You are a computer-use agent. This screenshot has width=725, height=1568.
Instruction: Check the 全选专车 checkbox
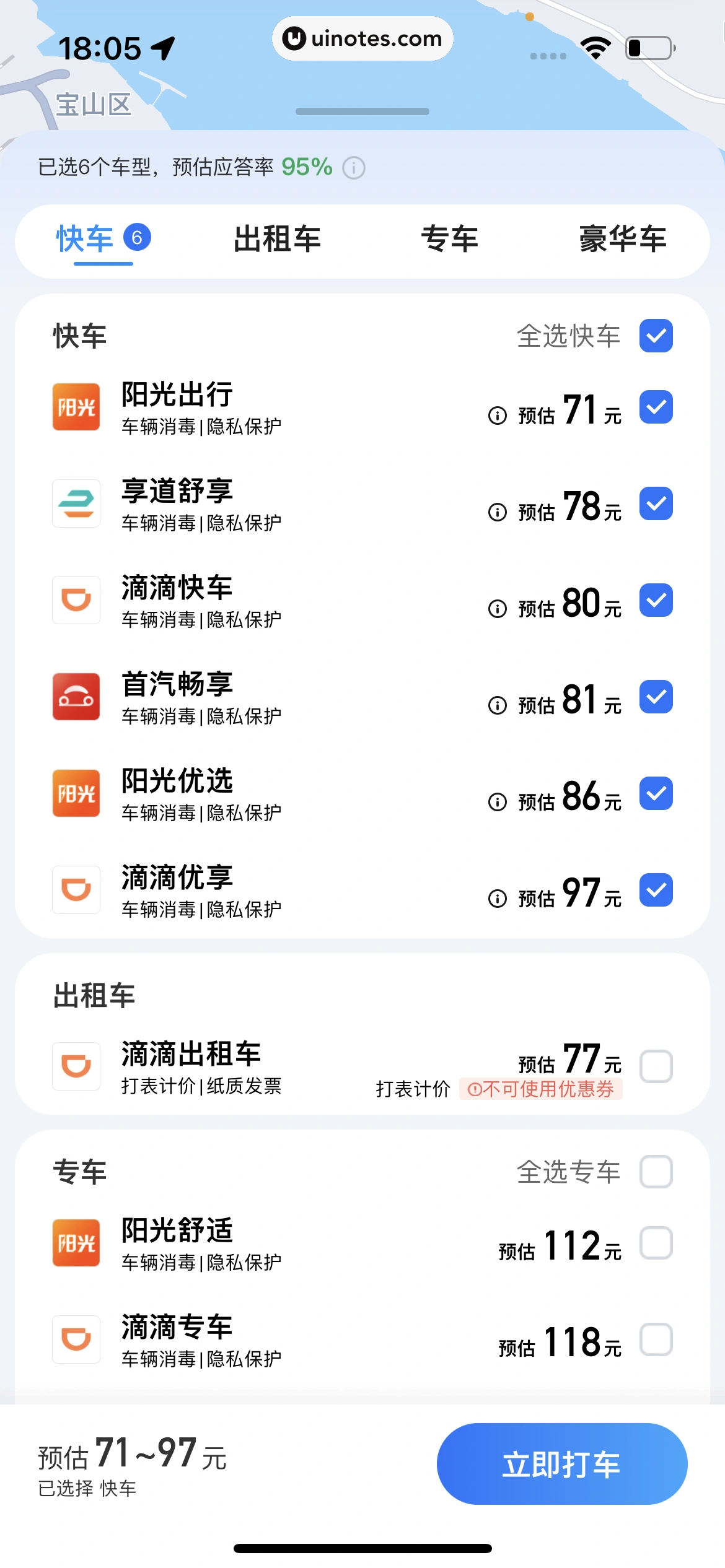[656, 1171]
